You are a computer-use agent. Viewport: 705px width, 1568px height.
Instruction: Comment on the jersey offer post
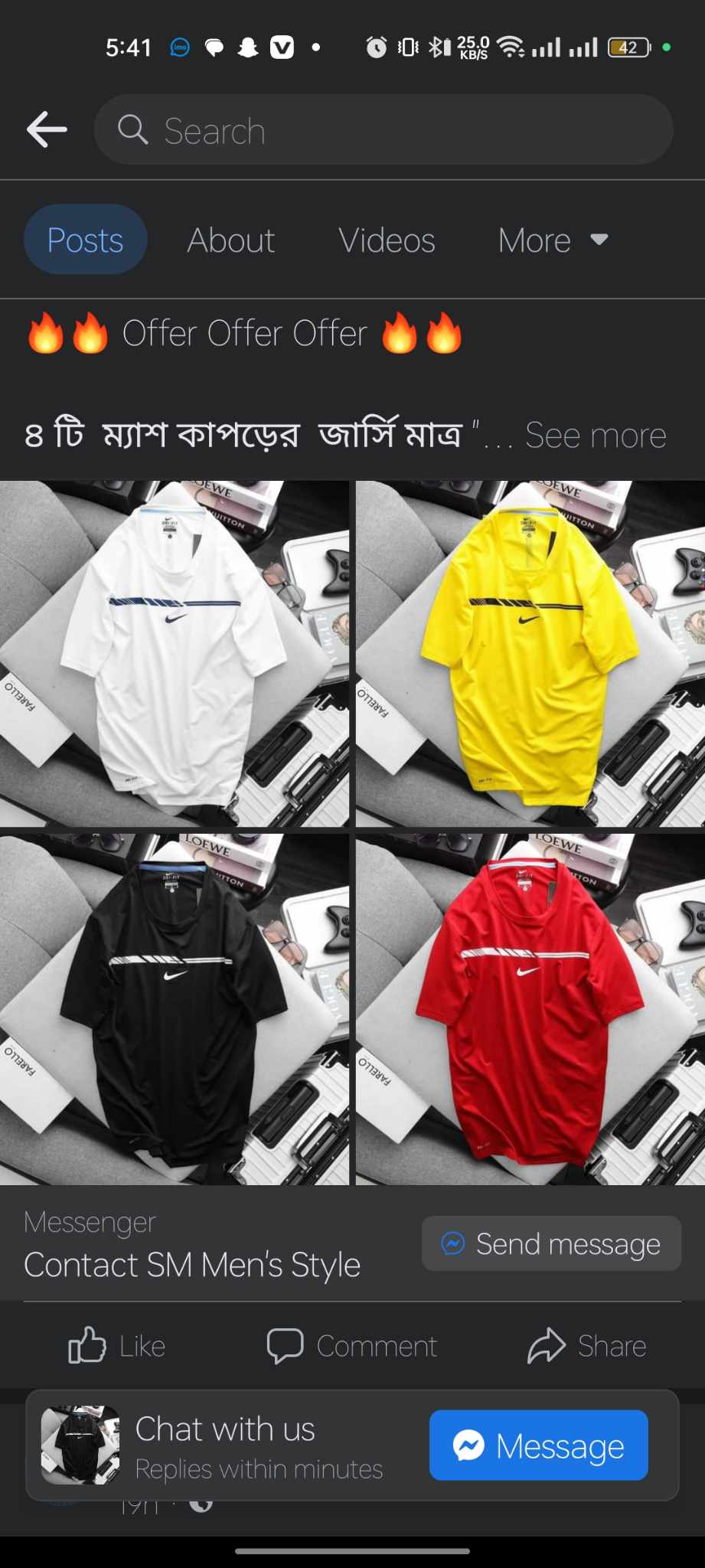tap(352, 1345)
